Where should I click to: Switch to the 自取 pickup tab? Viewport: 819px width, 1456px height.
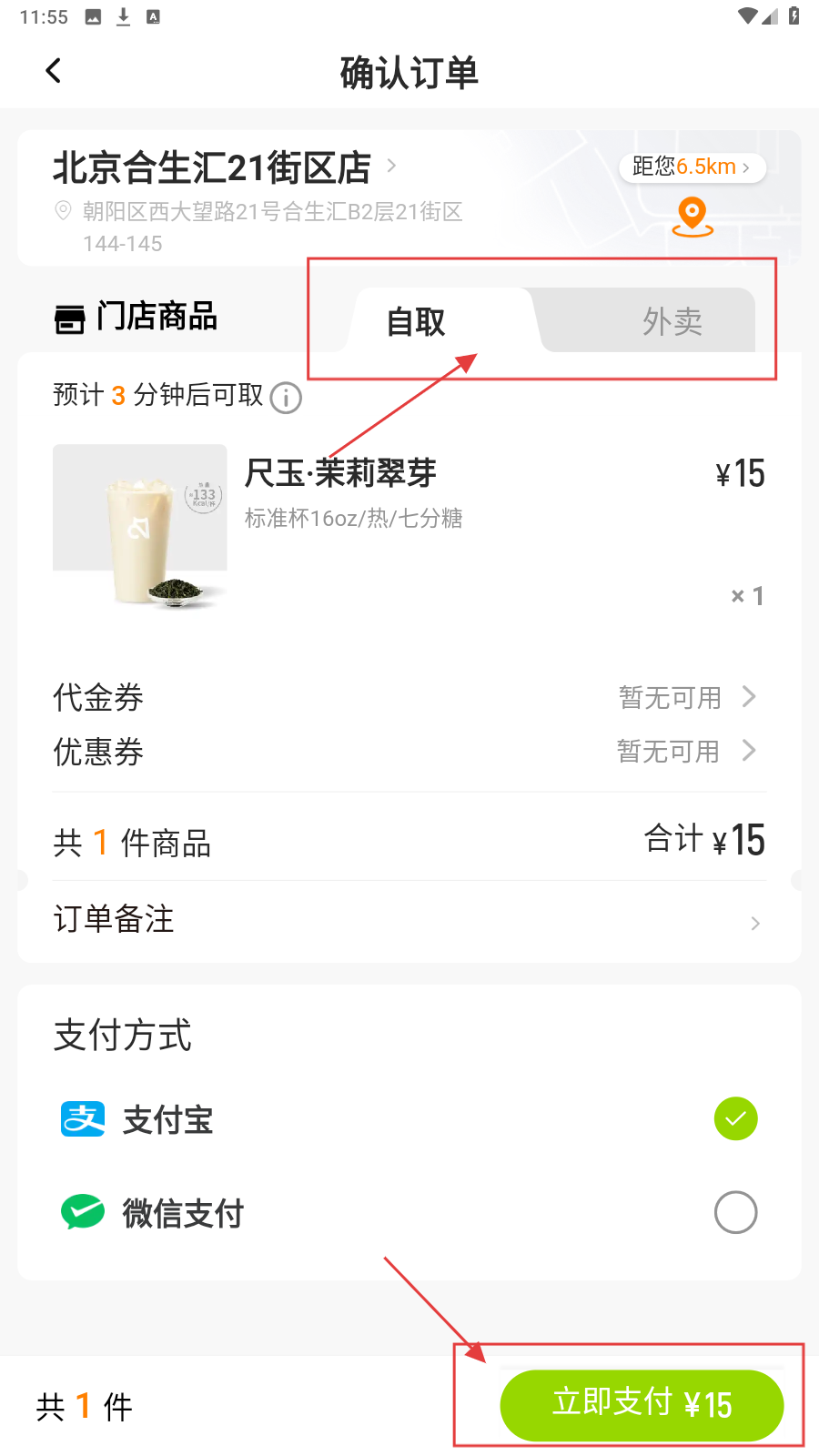tap(416, 321)
